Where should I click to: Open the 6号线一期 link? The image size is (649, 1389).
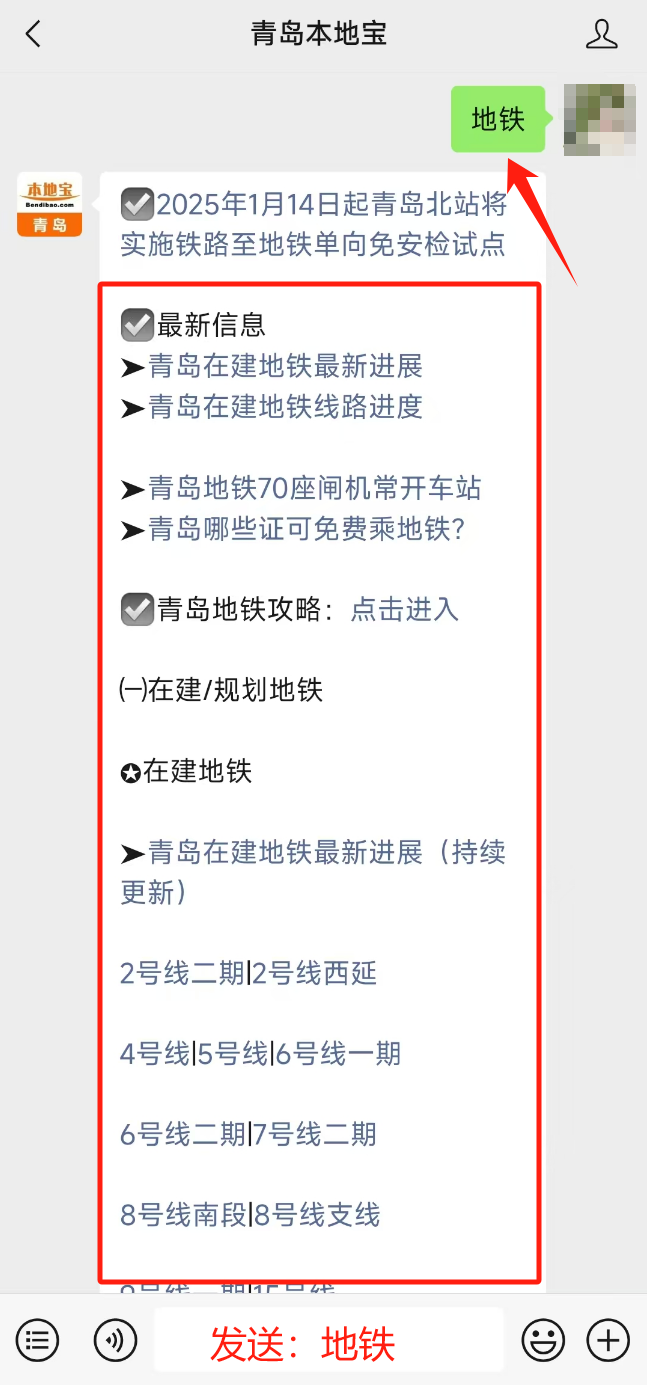338,1054
